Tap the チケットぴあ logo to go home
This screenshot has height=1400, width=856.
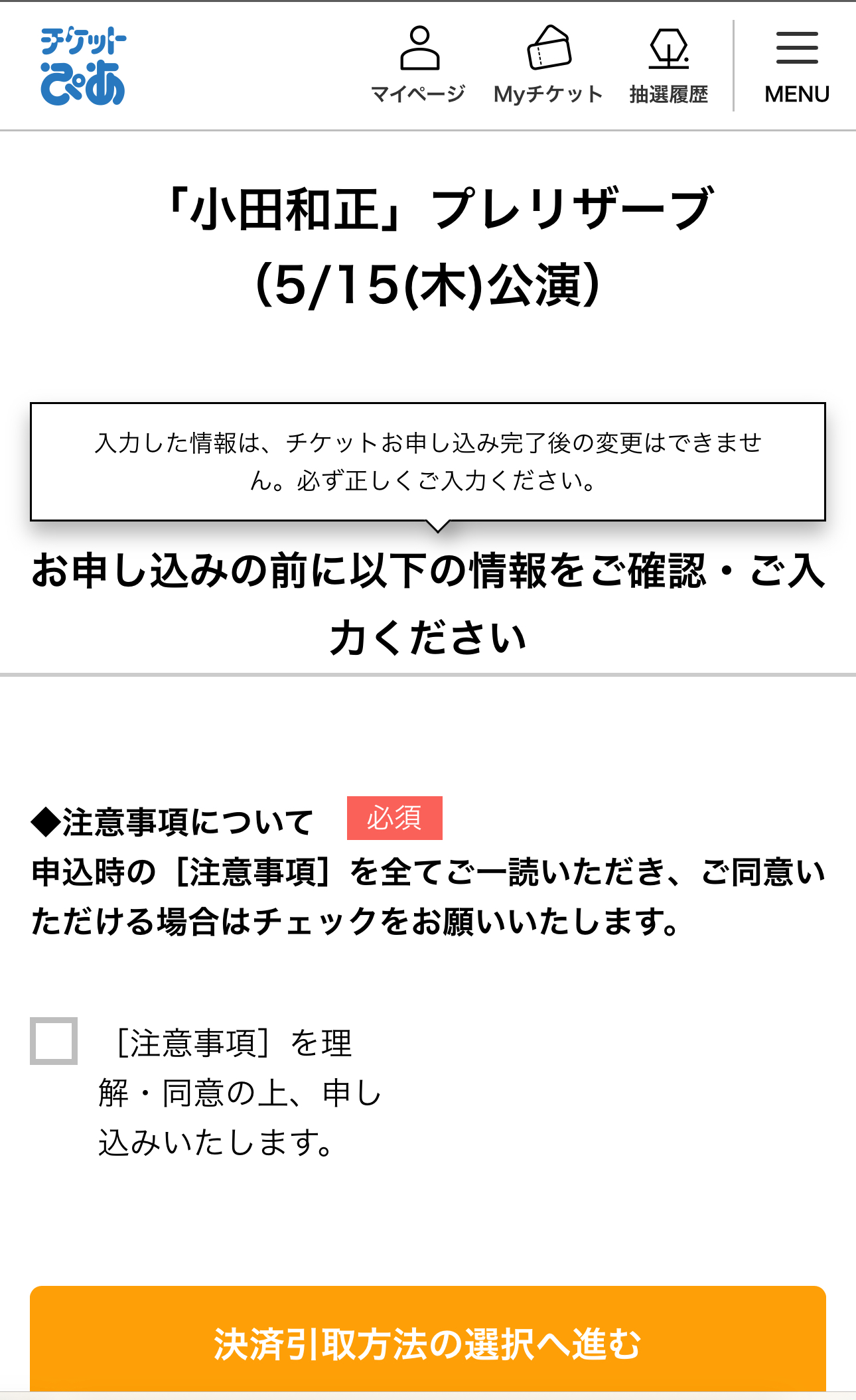pos(83,66)
